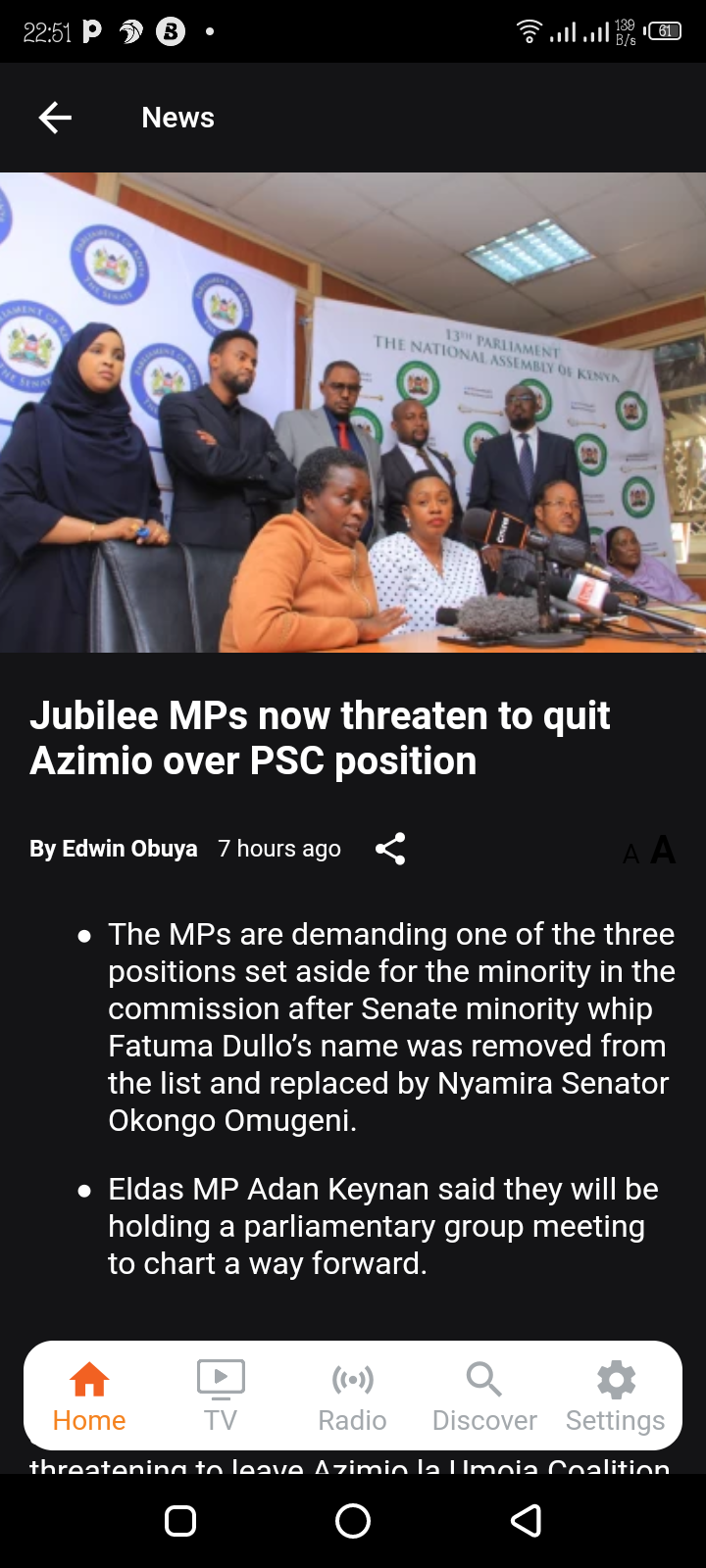Share the Jubilee MPs article
The width and height of the screenshot is (706, 1568).
tap(390, 849)
